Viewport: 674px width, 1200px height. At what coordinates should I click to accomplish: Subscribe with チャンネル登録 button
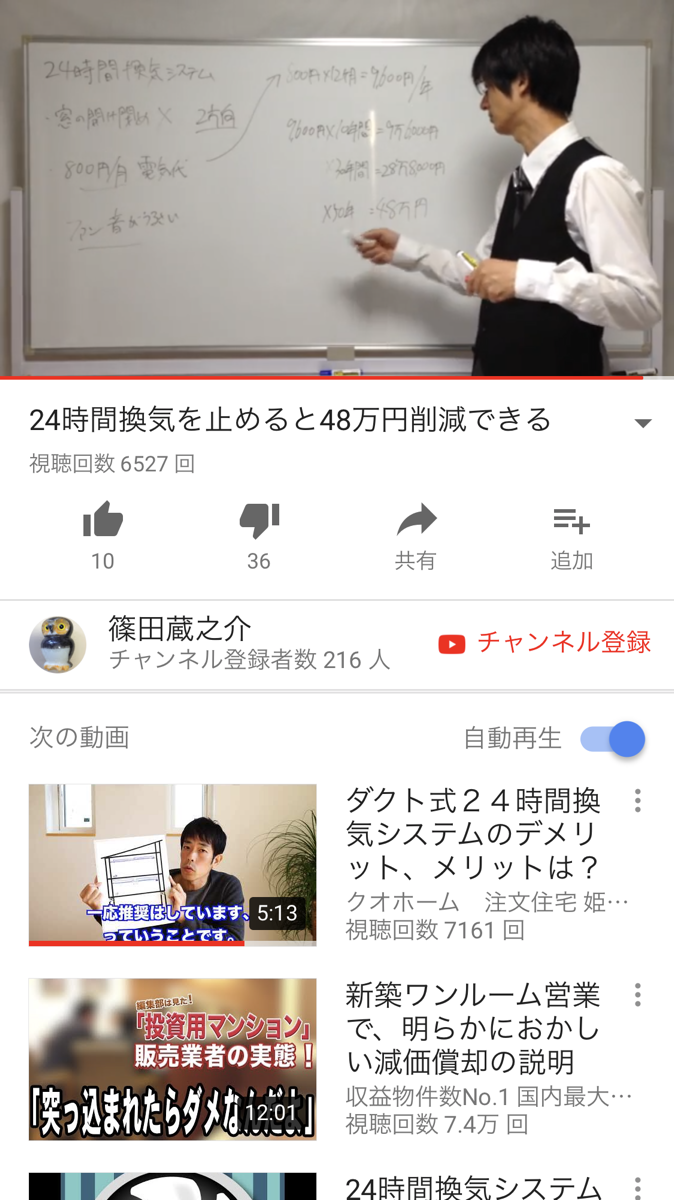(x=545, y=643)
